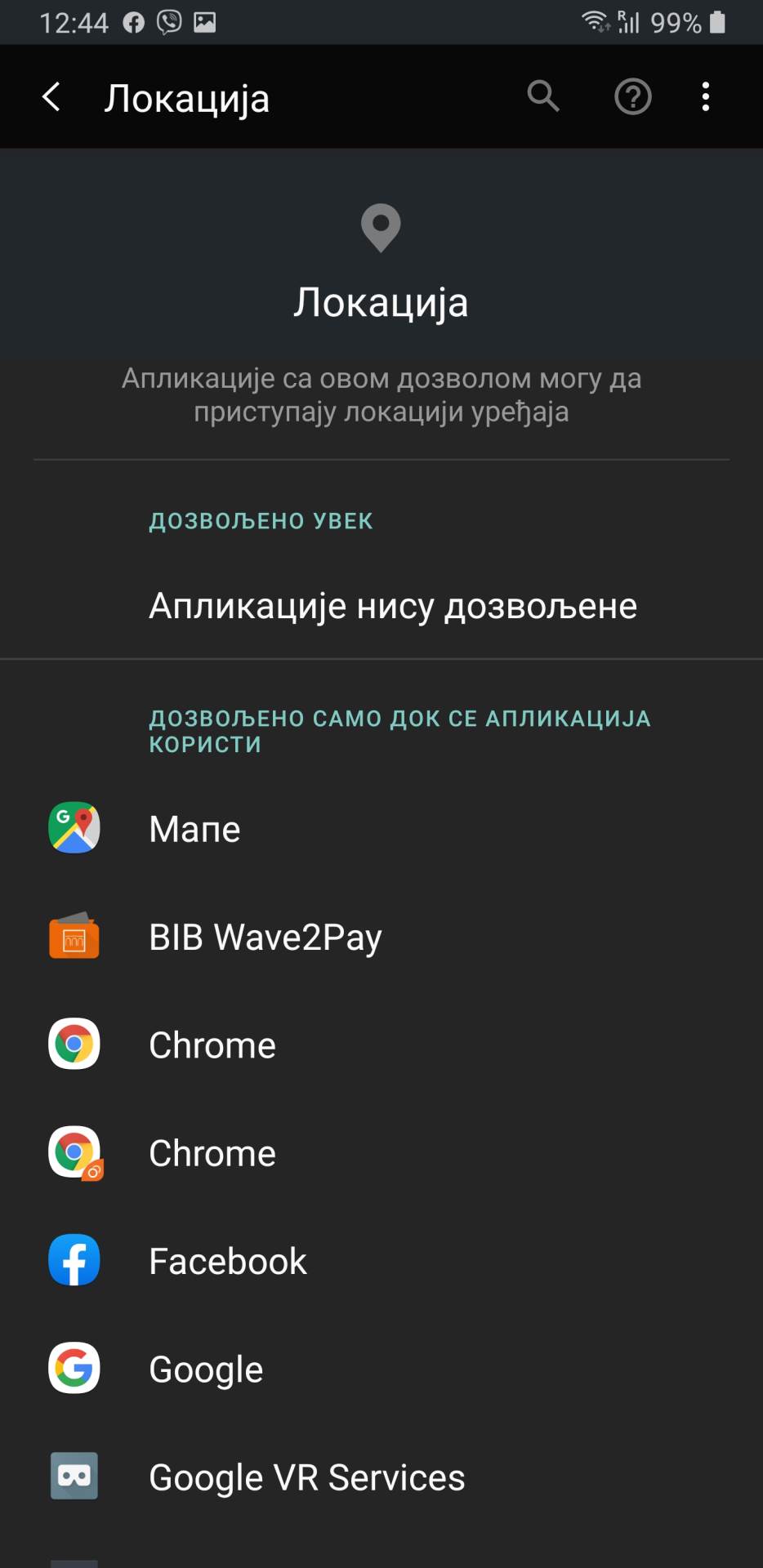
Task: Go back from the Локација screen
Action: [51, 97]
